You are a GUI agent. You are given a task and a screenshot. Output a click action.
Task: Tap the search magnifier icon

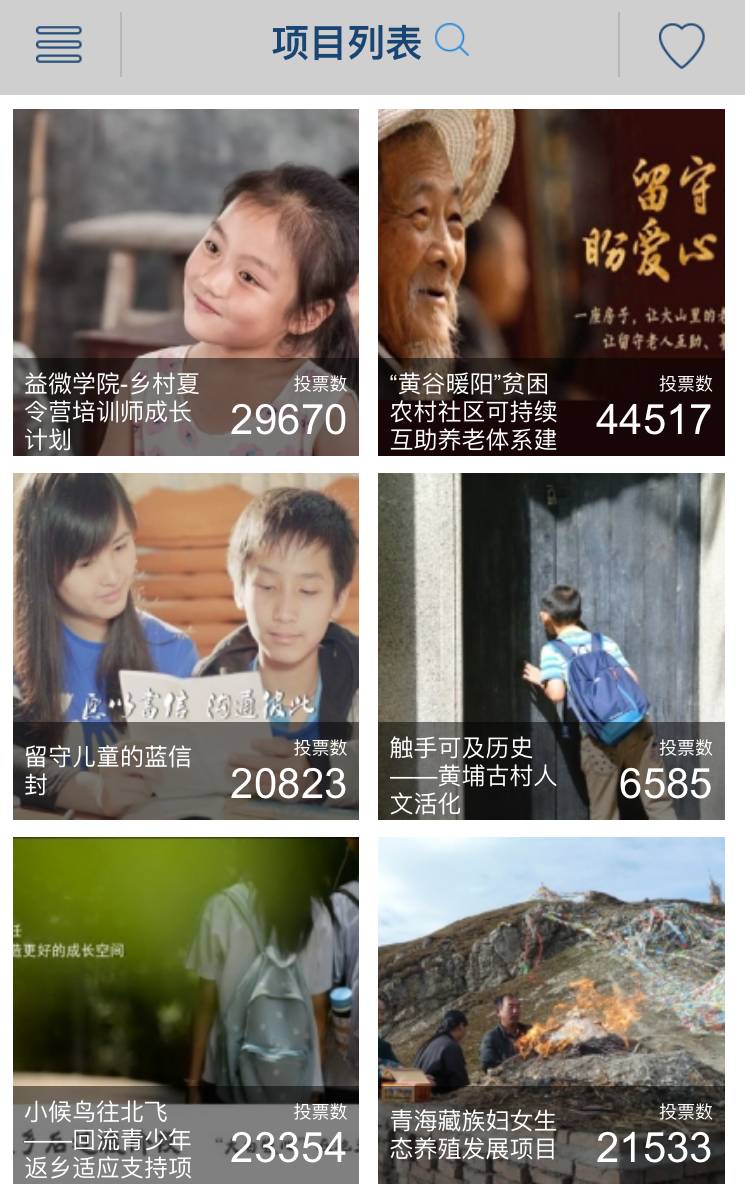tap(452, 41)
